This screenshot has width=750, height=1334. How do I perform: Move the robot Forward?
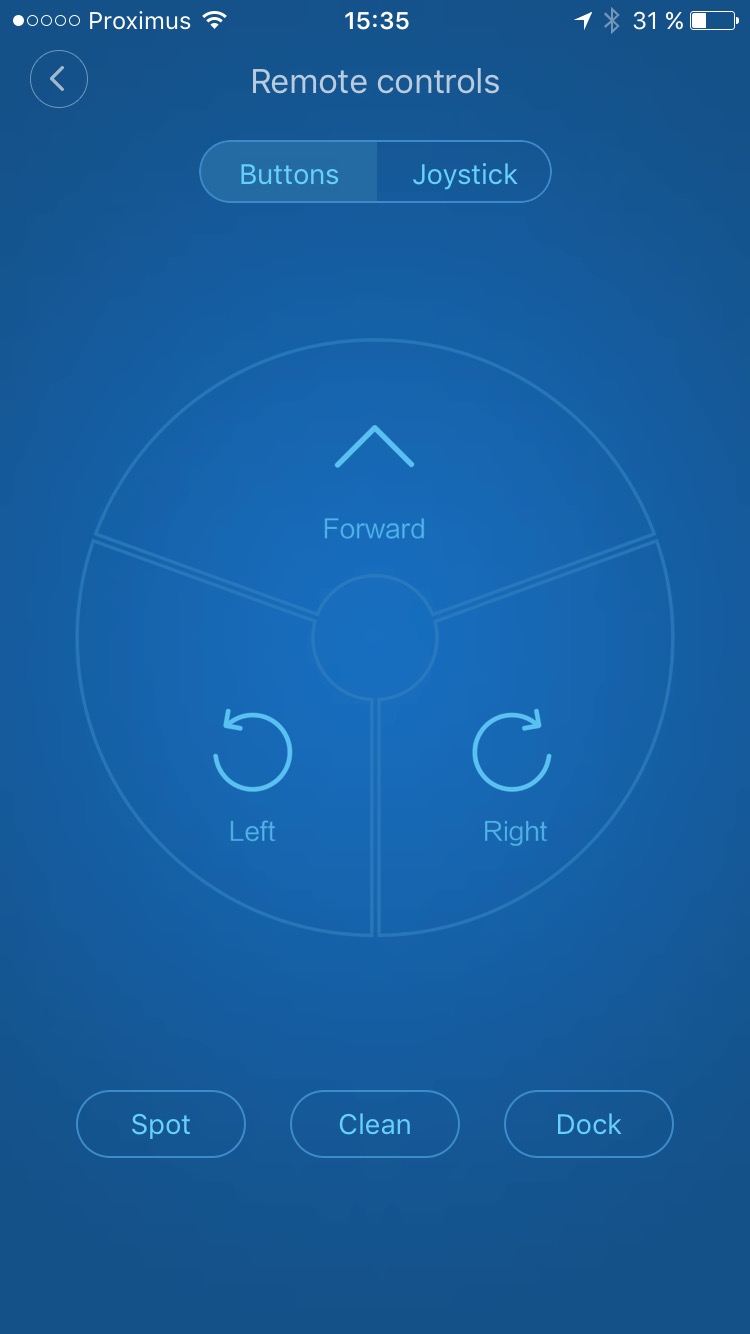click(374, 470)
